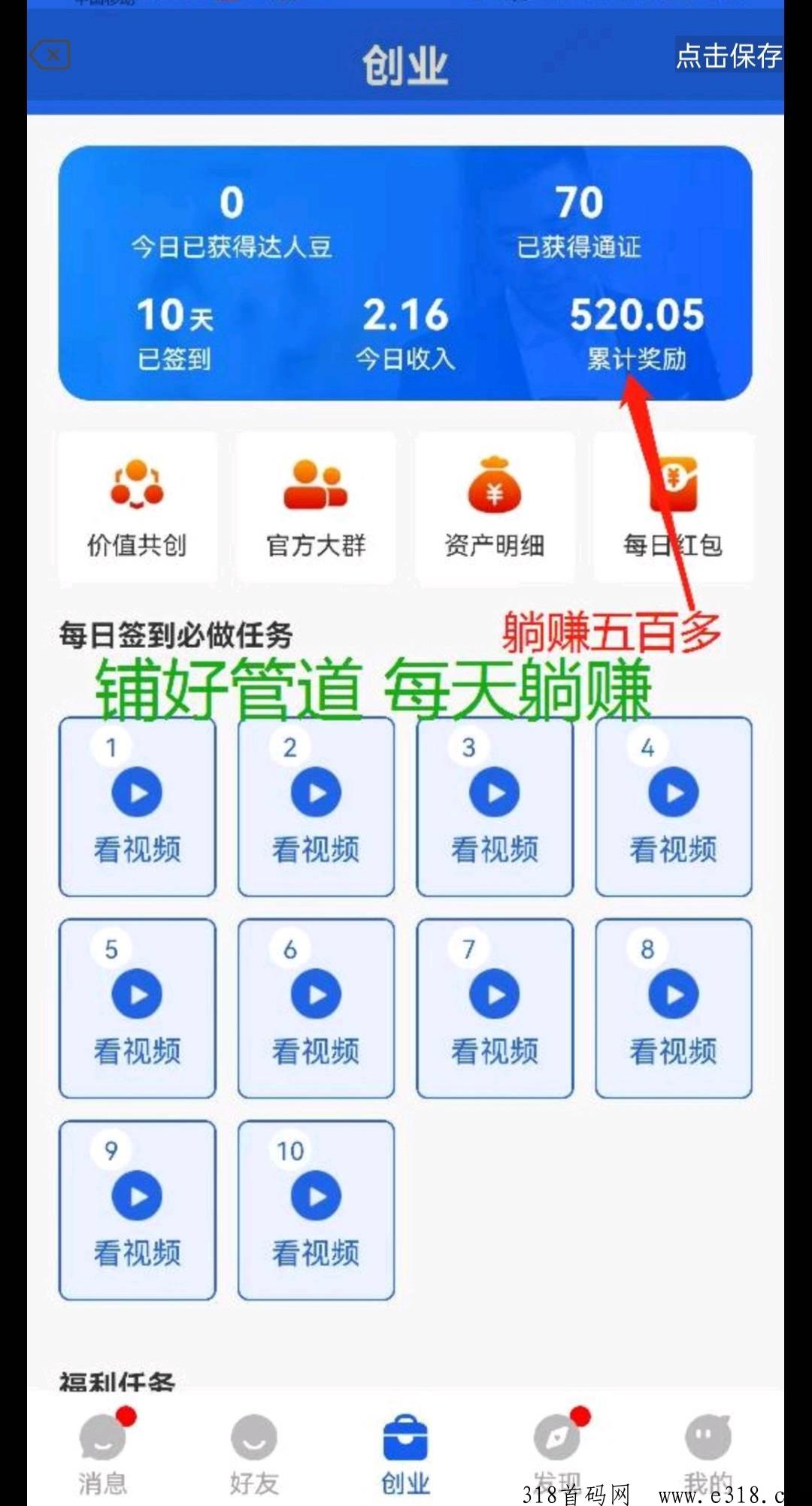Open the 价值共创 (Value Co-creation) icon

(137, 504)
